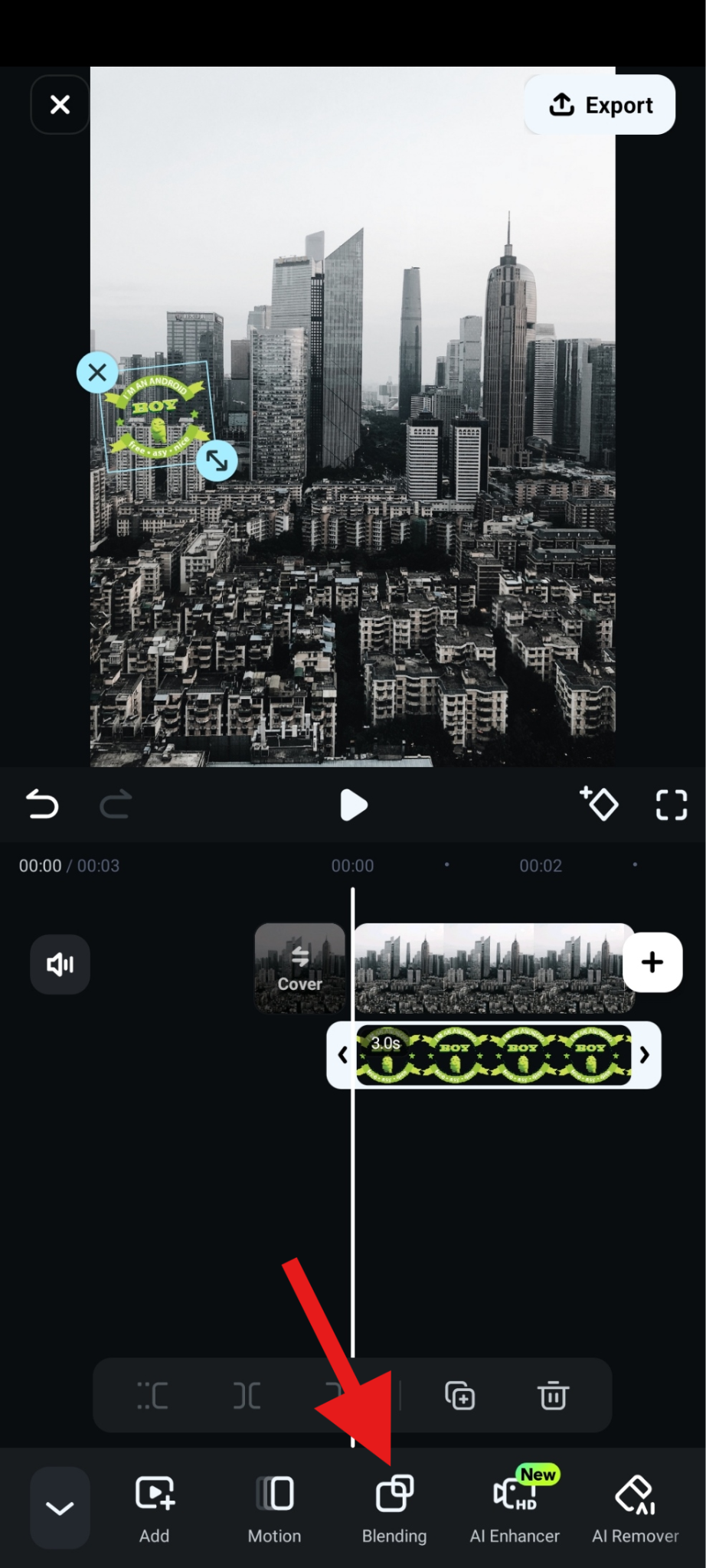Select the sticker clip in the timeline
This screenshot has height=1568, width=706.
(494, 1055)
